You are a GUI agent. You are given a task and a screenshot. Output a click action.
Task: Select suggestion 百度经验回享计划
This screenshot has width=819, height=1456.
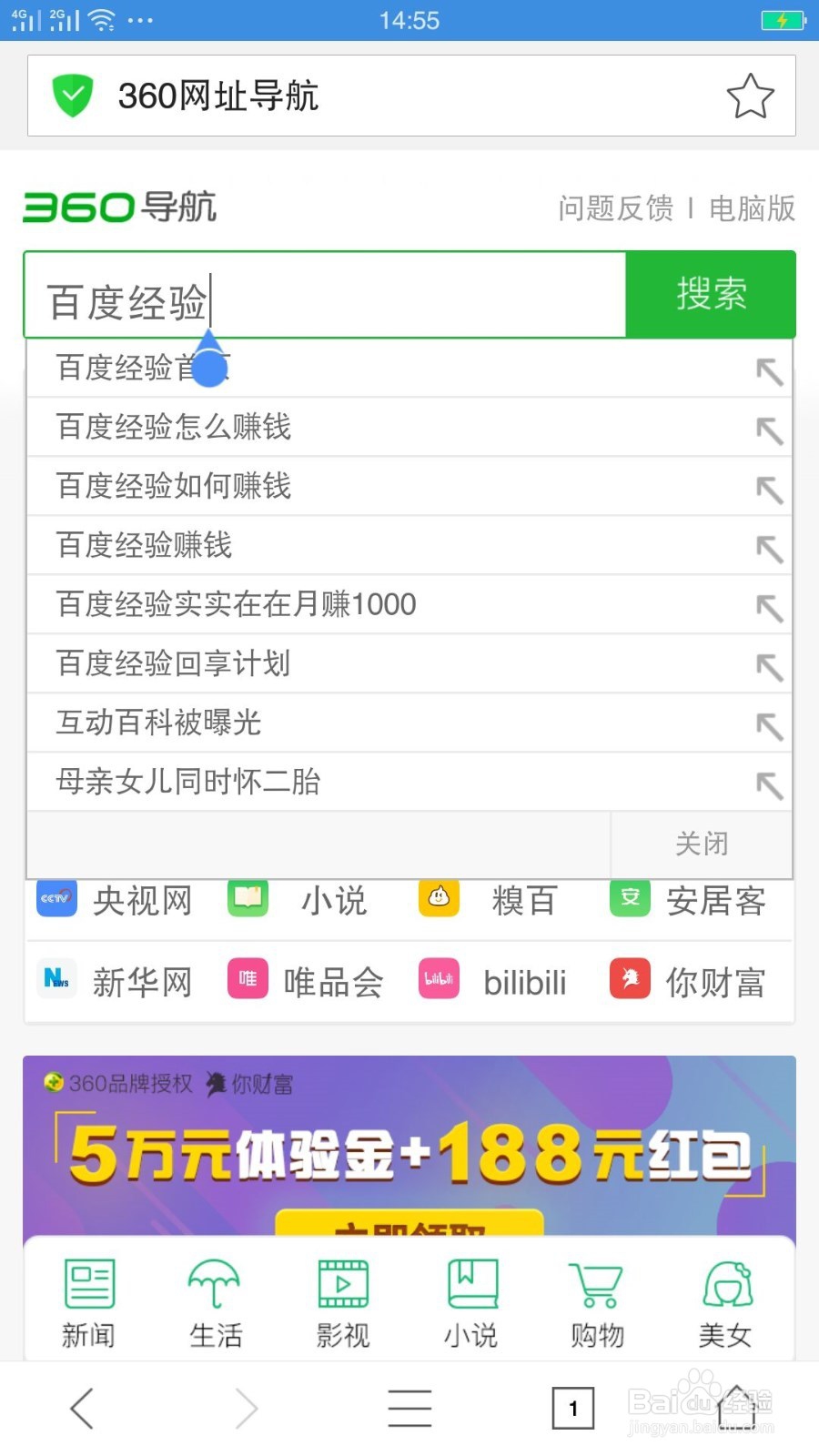173,663
